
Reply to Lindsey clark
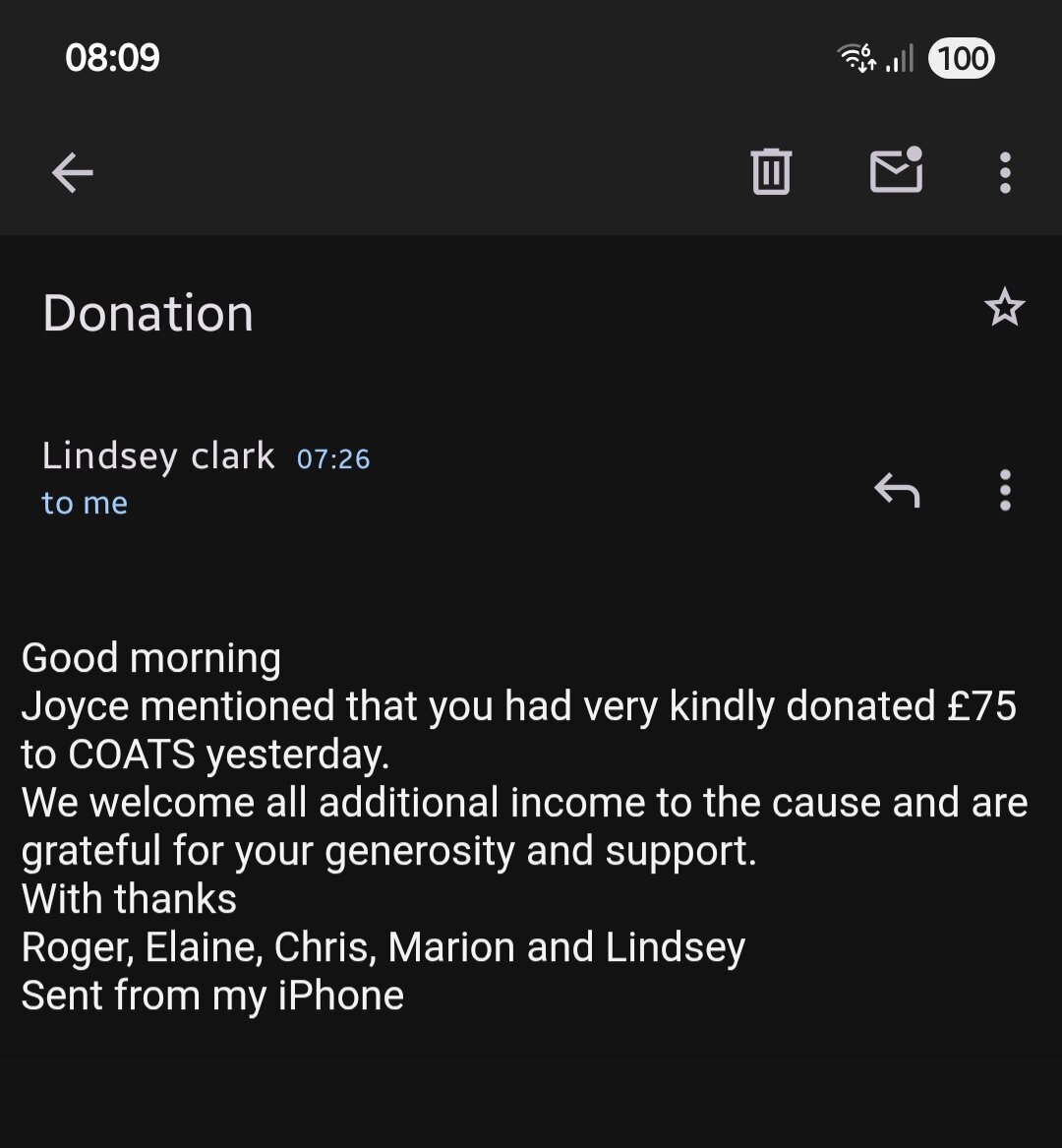click(x=897, y=489)
